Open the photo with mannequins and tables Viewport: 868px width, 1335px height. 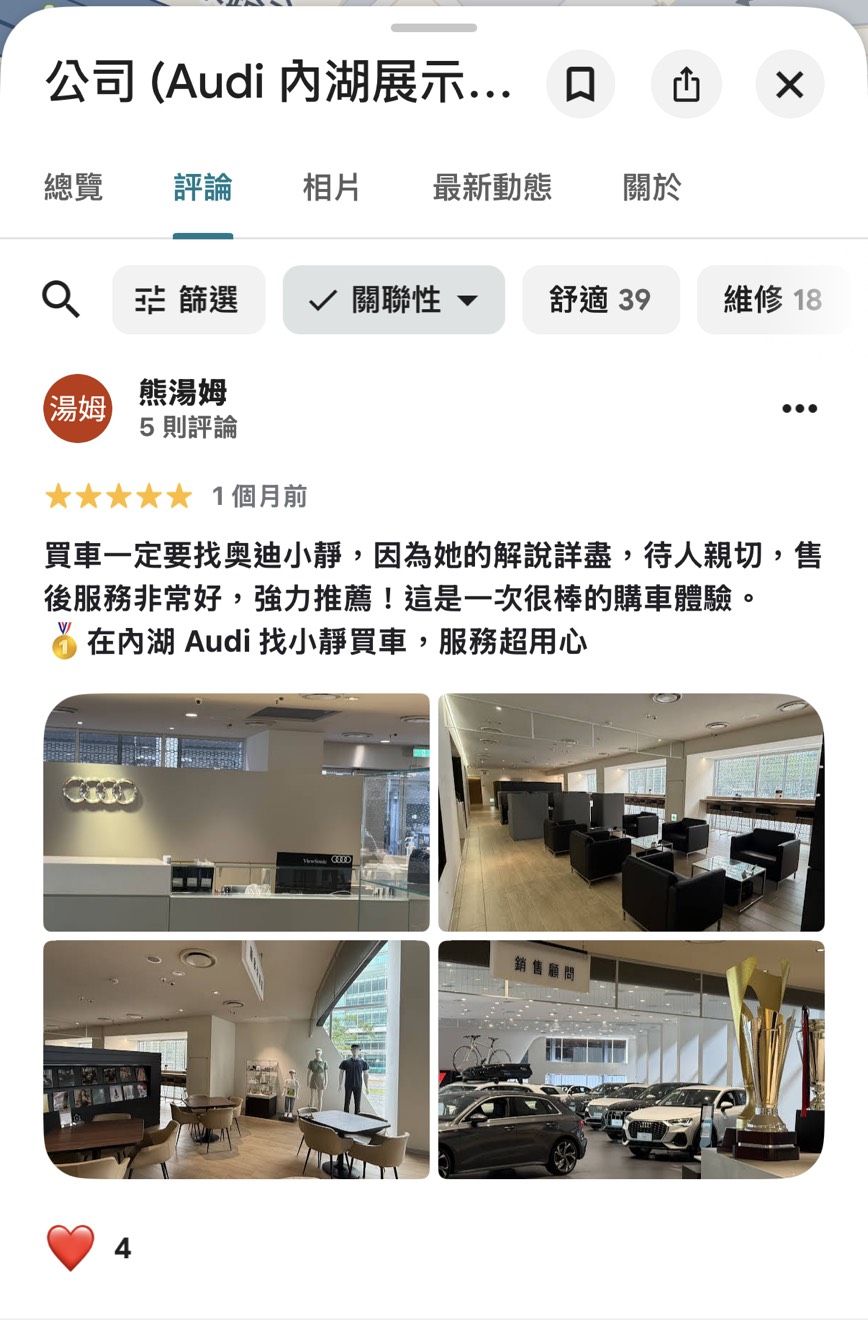236,1059
